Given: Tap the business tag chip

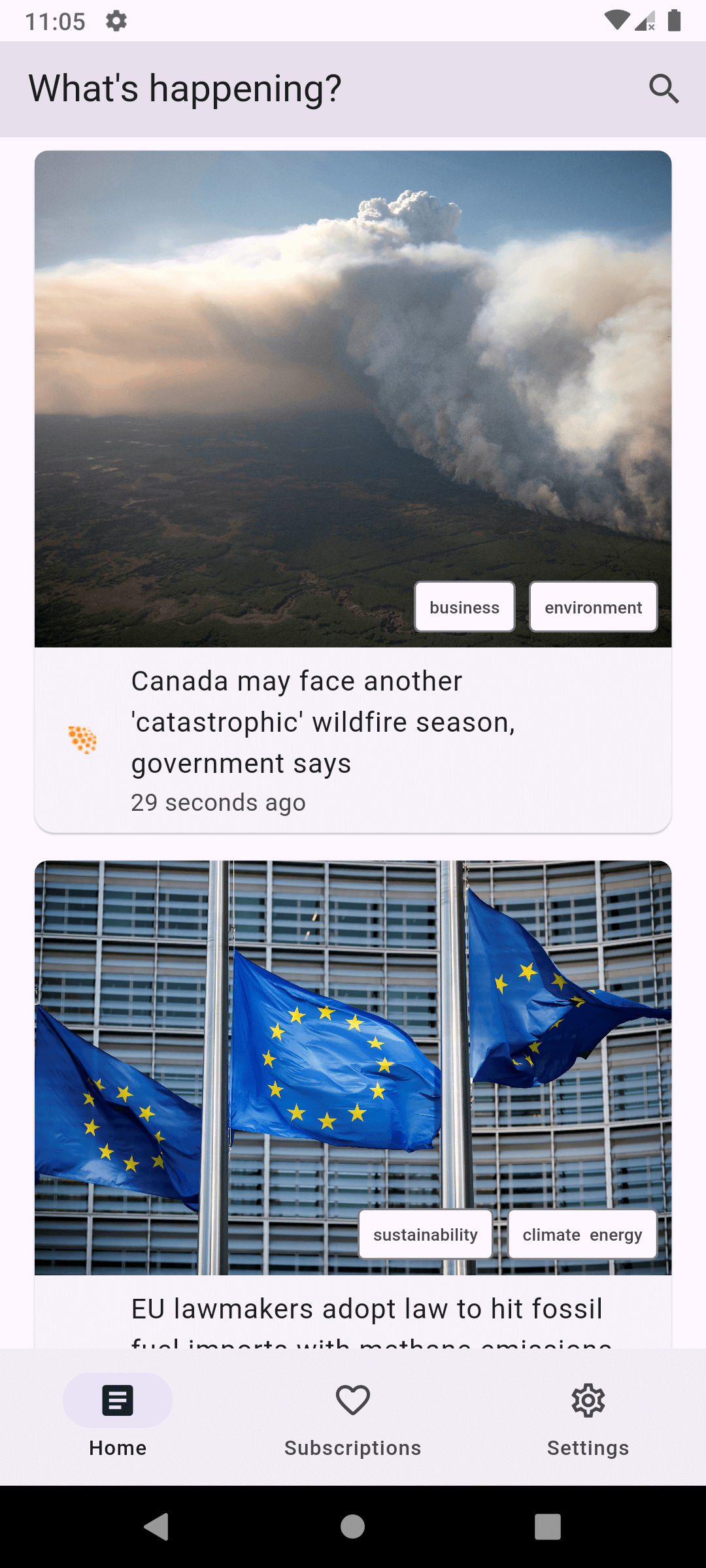Looking at the screenshot, I should pyautogui.click(x=465, y=607).
